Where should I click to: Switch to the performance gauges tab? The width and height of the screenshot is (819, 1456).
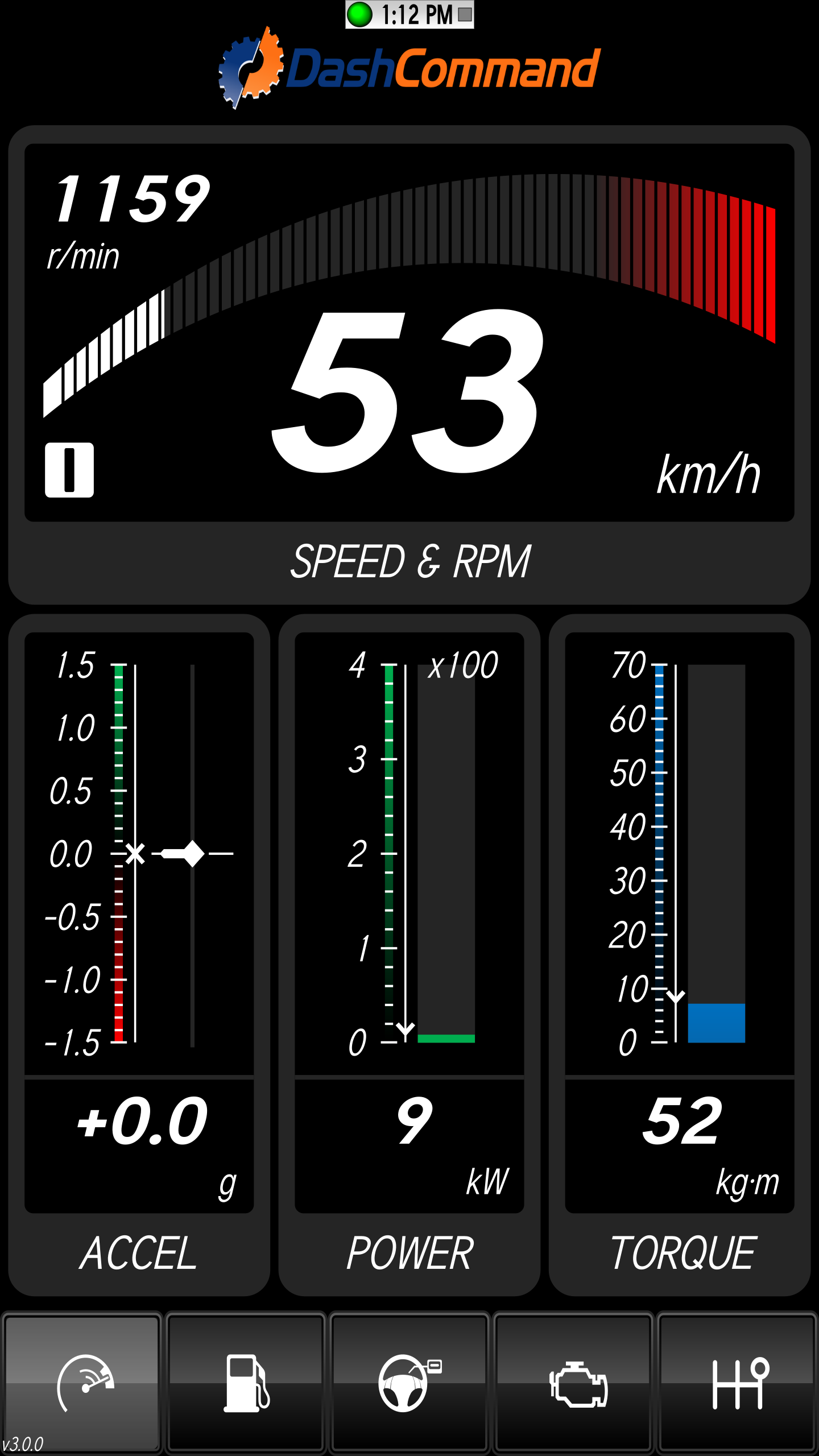[x=82, y=1383]
